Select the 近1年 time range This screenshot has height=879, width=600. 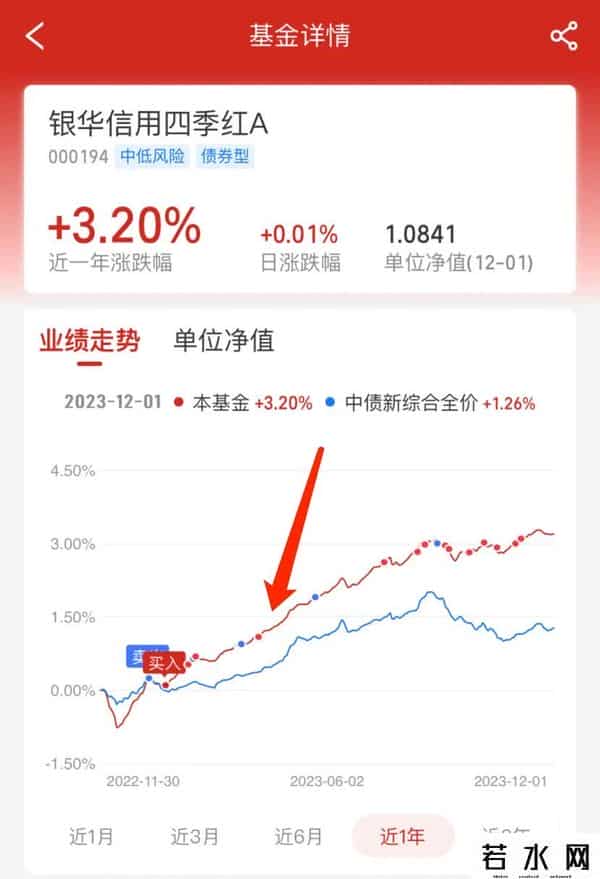point(402,836)
